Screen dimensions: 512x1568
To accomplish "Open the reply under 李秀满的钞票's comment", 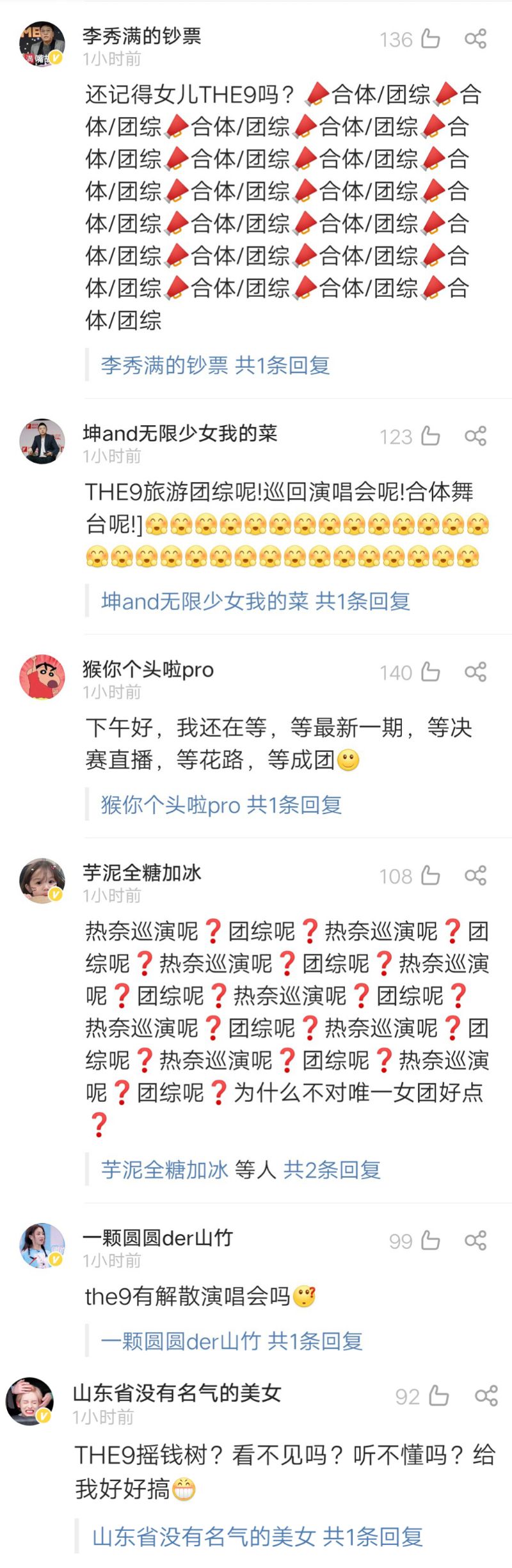I will 215,365.
